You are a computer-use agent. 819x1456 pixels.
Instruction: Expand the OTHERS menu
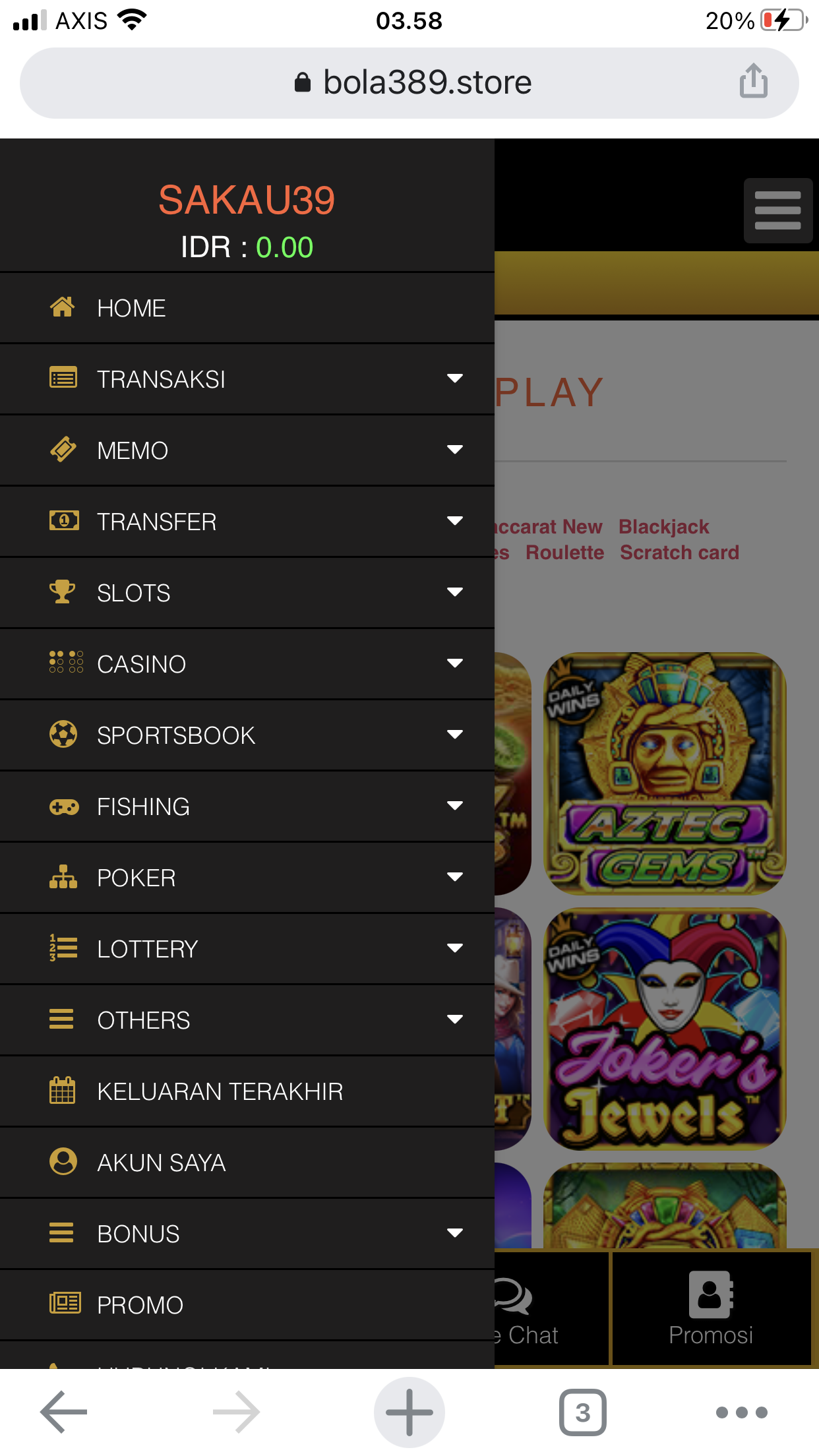pyautogui.click(x=247, y=1020)
